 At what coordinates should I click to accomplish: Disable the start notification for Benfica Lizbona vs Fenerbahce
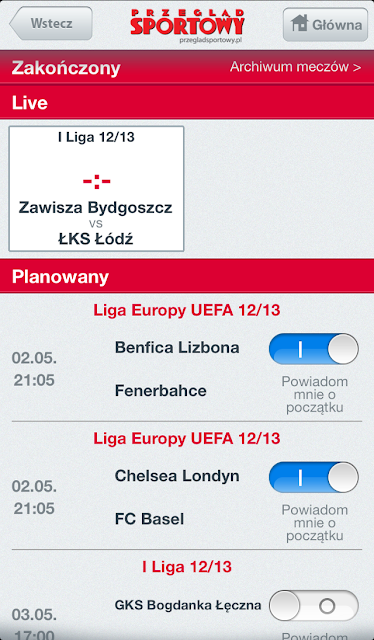click(x=314, y=349)
